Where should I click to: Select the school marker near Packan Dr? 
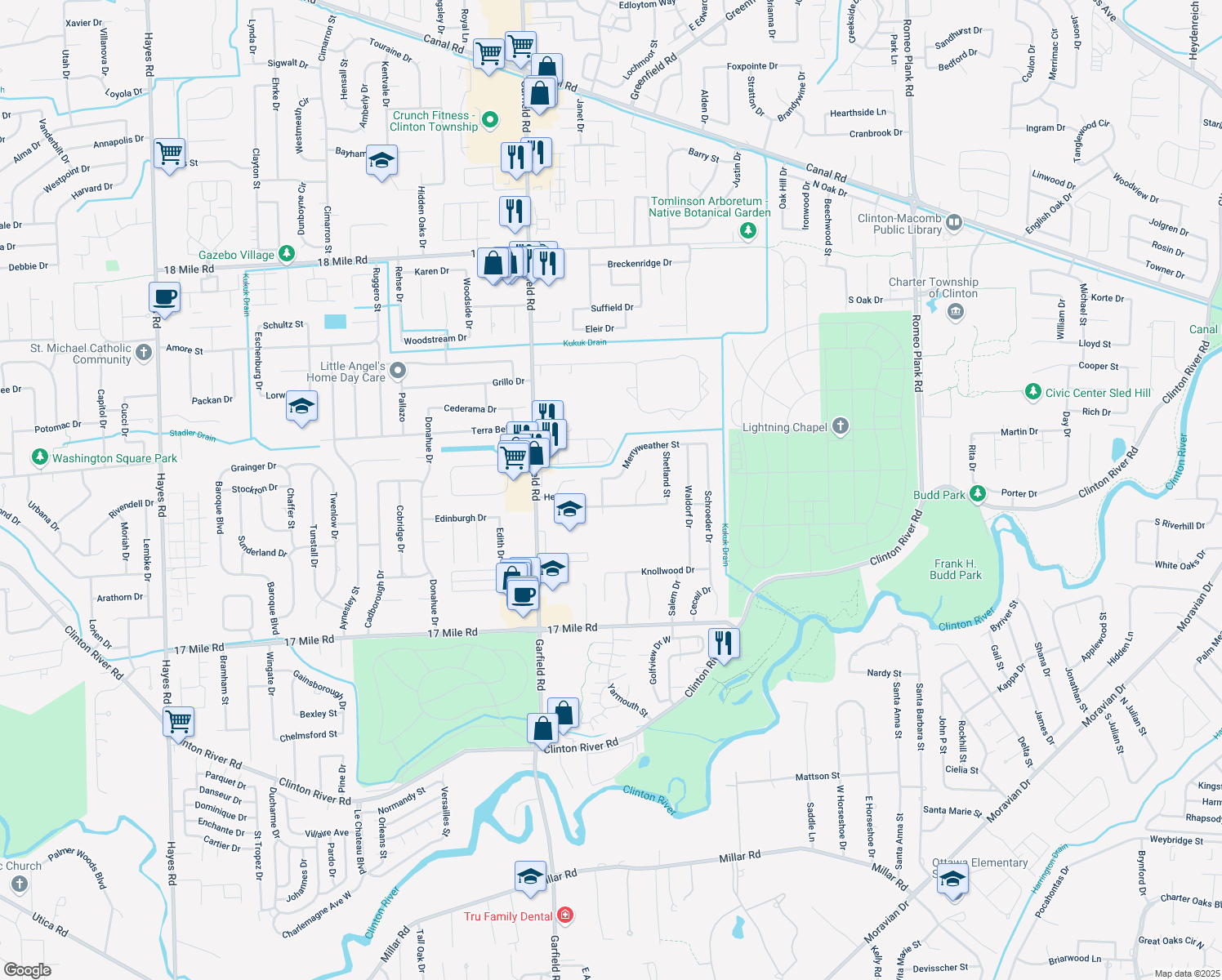[301, 407]
